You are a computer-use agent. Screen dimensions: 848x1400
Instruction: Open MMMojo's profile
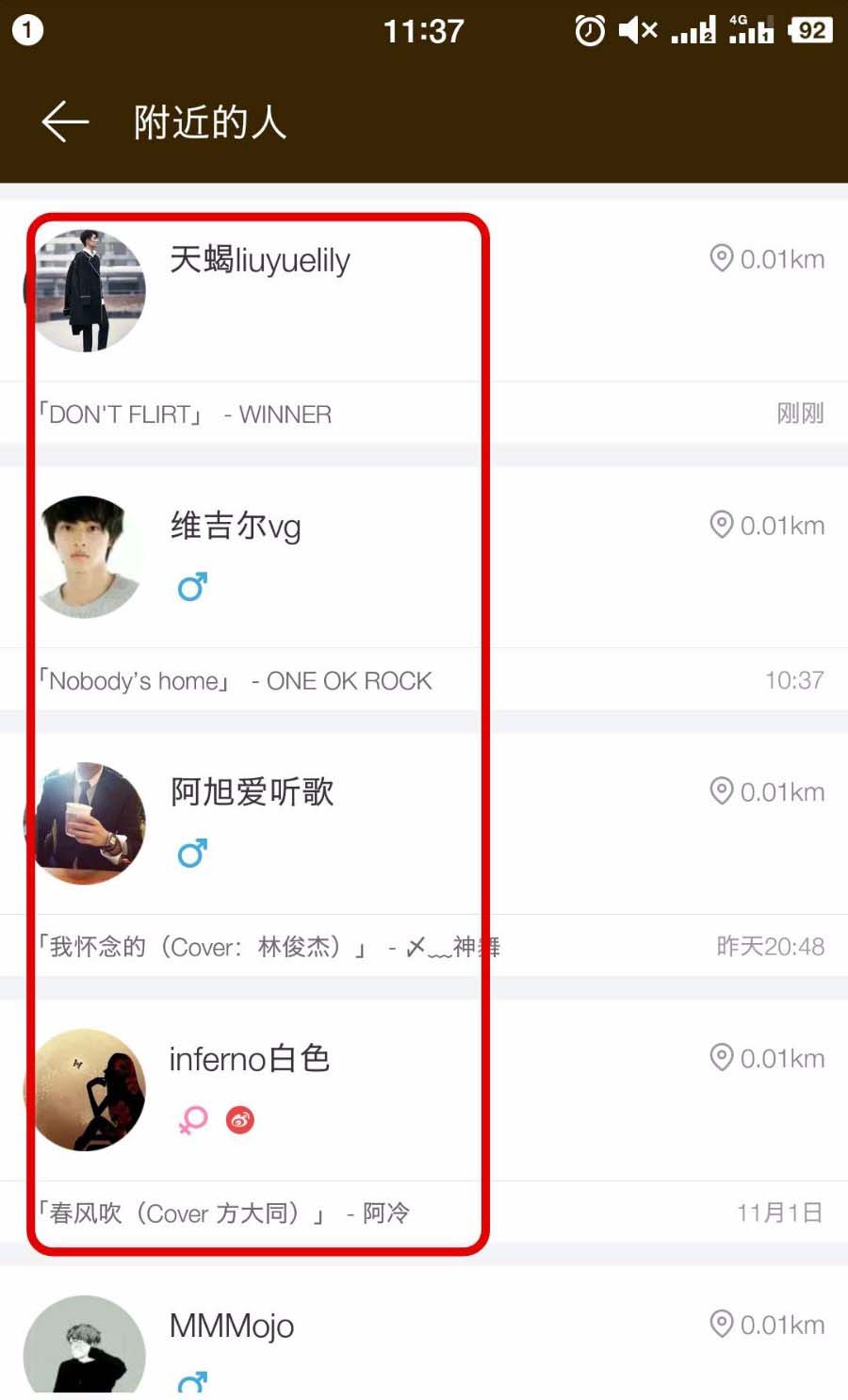click(232, 1327)
